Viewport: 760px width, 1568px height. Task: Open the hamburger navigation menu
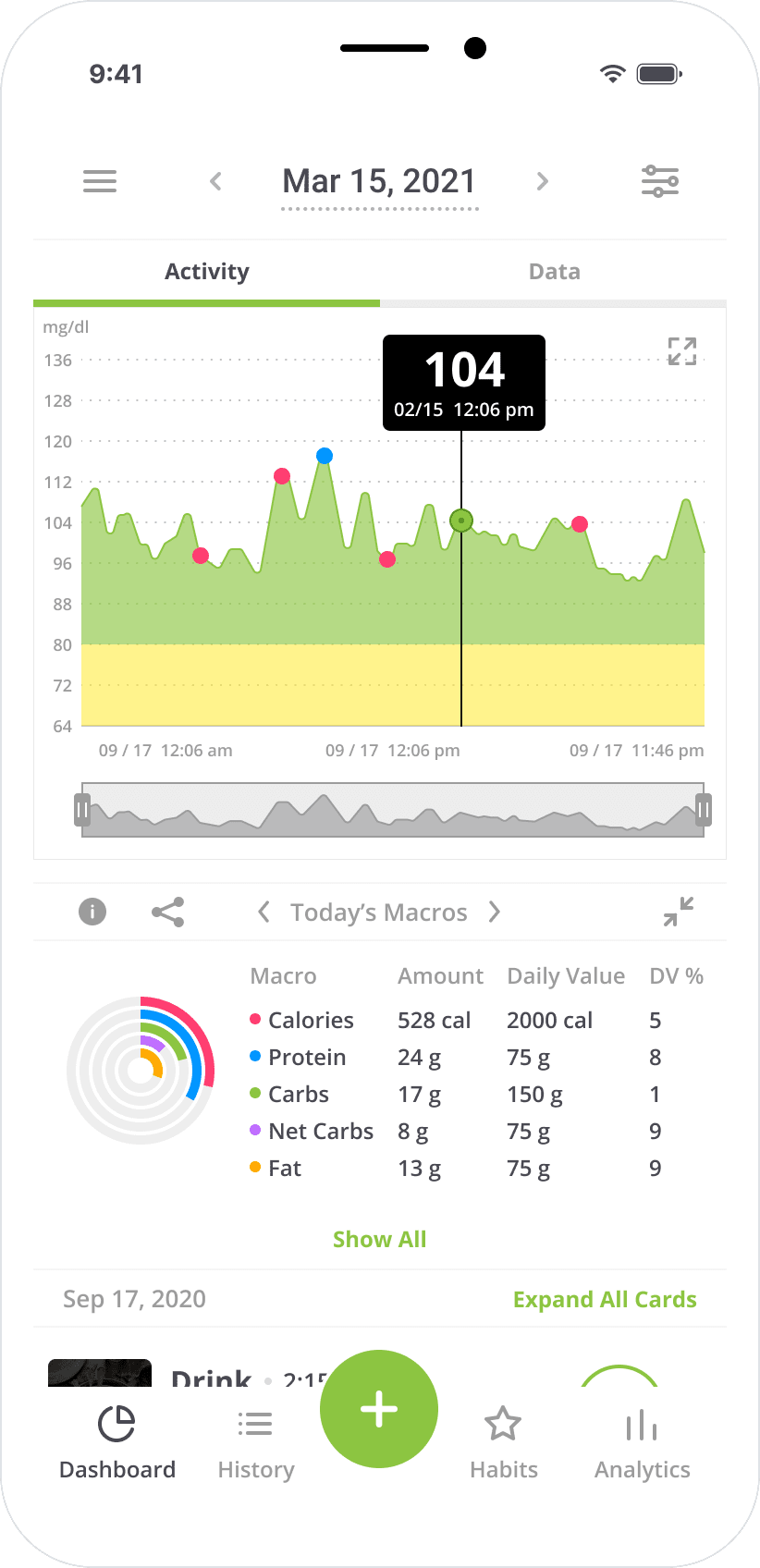point(99,180)
